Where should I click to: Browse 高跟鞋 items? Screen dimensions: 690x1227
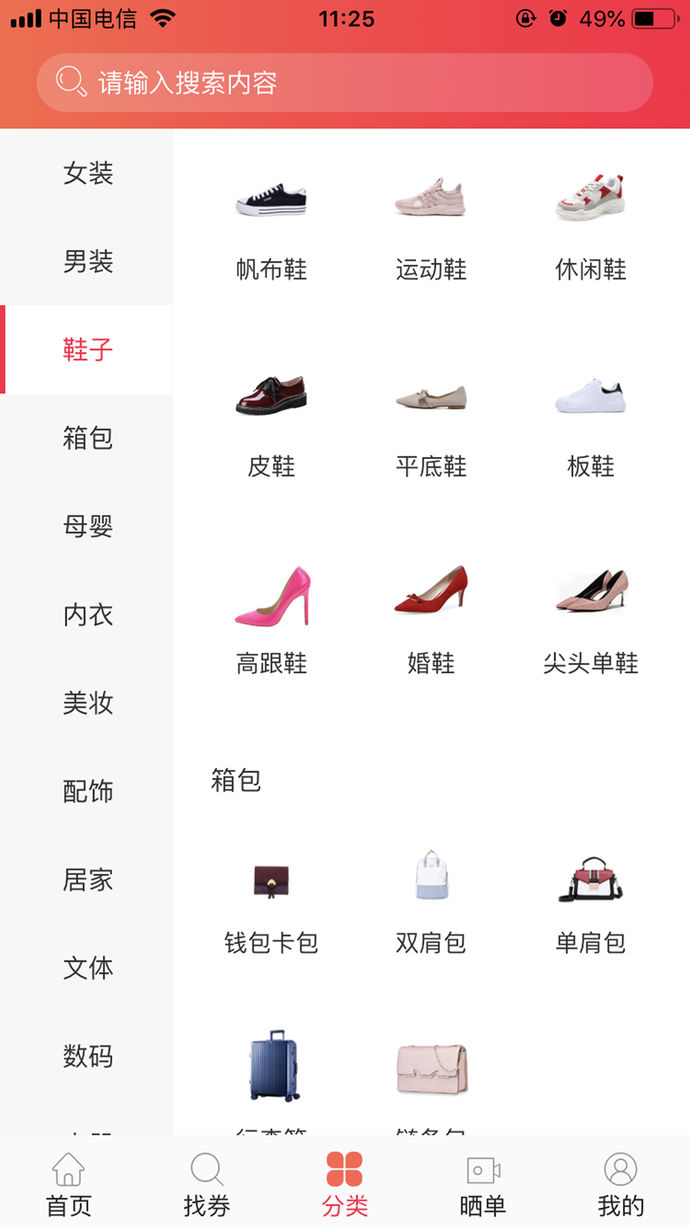[271, 620]
